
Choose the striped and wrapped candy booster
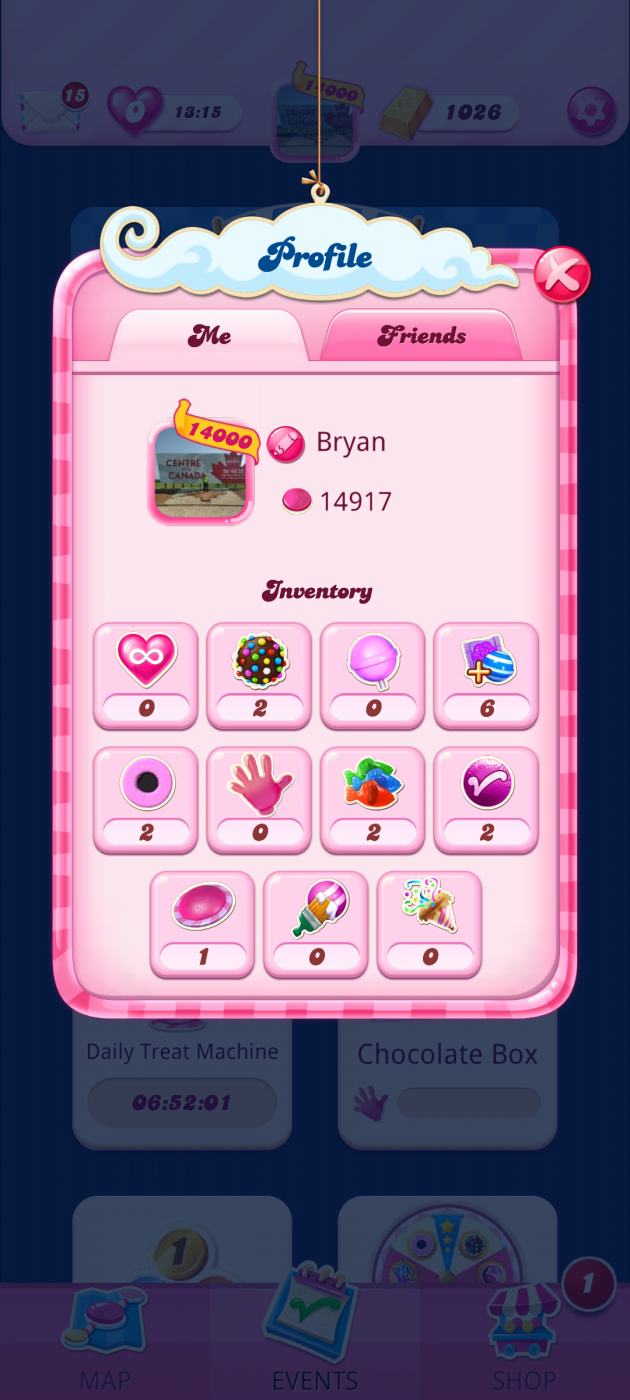pos(486,662)
